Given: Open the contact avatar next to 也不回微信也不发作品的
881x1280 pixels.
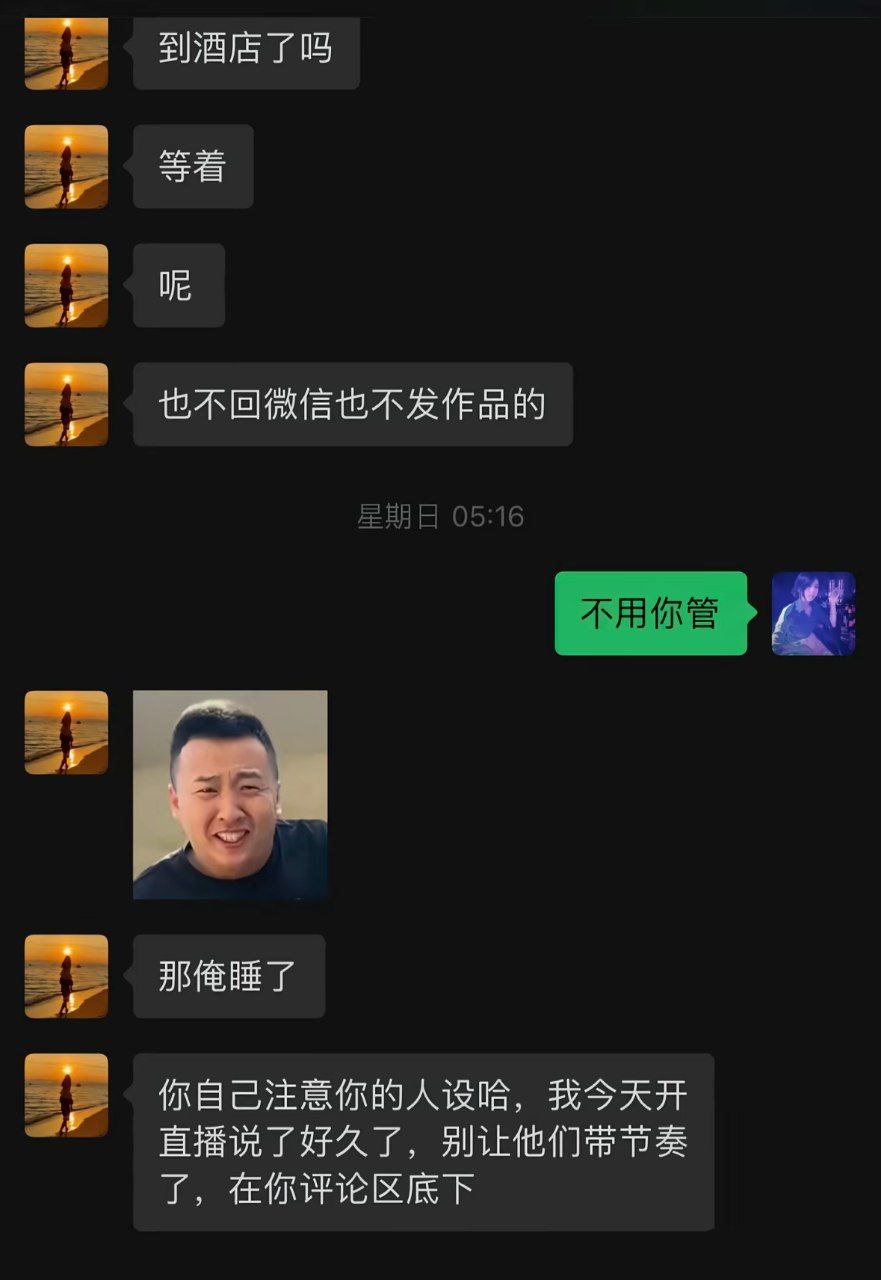Looking at the screenshot, I should pos(66,404).
